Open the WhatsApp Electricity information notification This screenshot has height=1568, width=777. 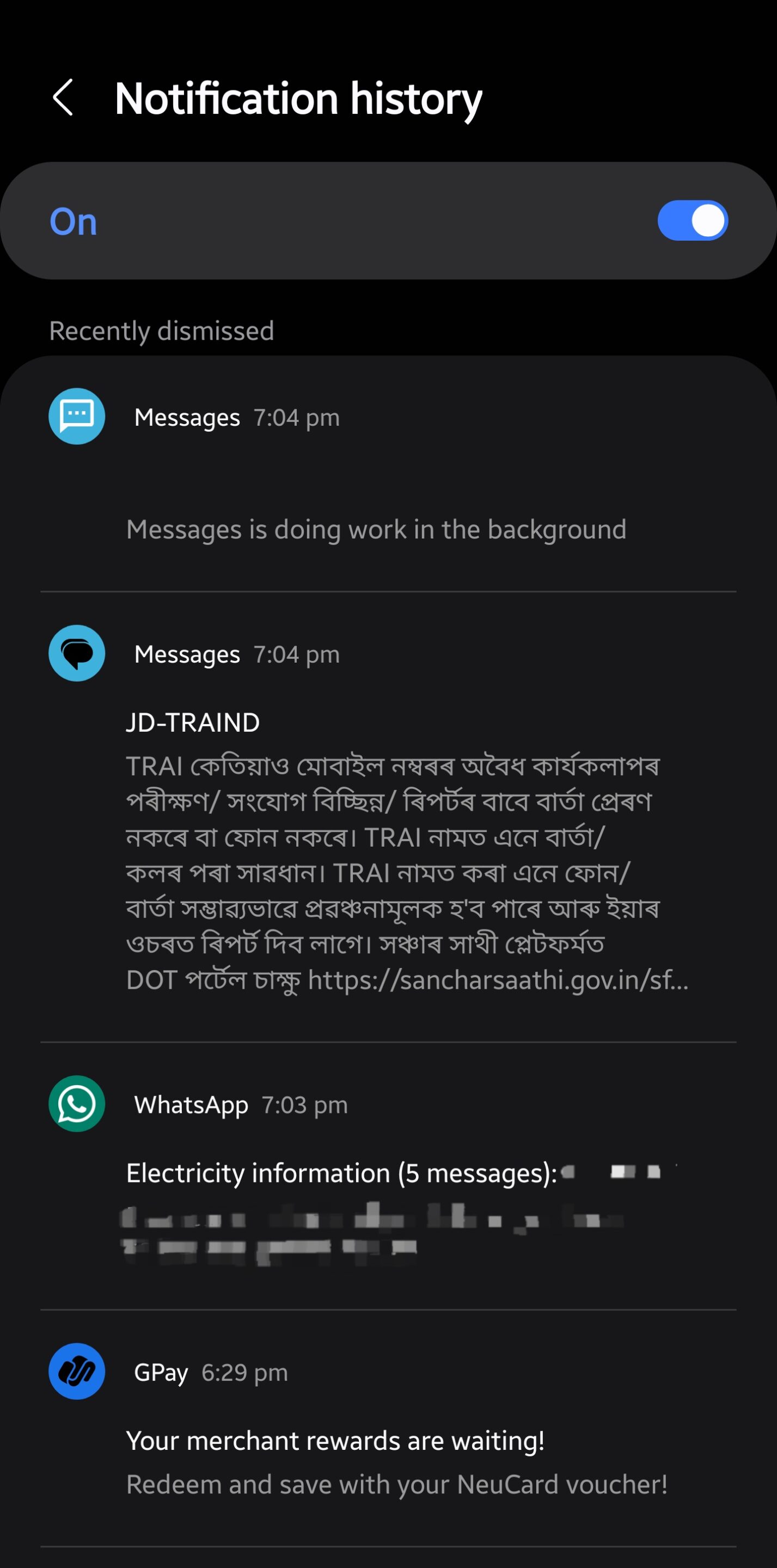tap(389, 1176)
